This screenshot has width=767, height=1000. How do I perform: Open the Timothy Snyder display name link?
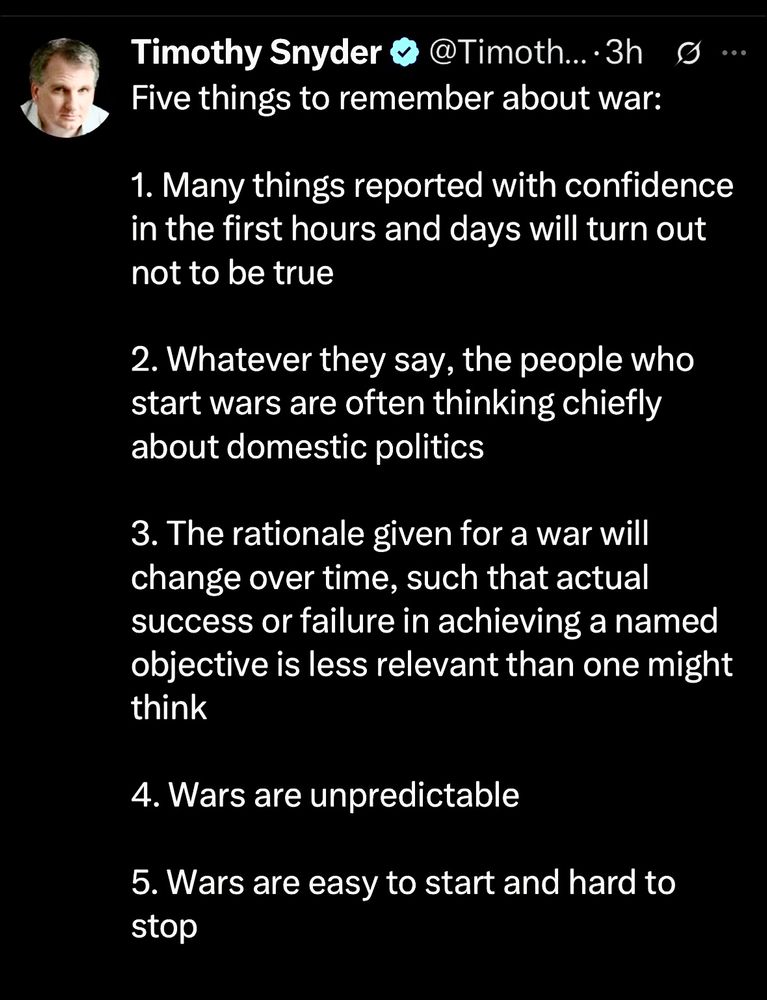(256, 54)
